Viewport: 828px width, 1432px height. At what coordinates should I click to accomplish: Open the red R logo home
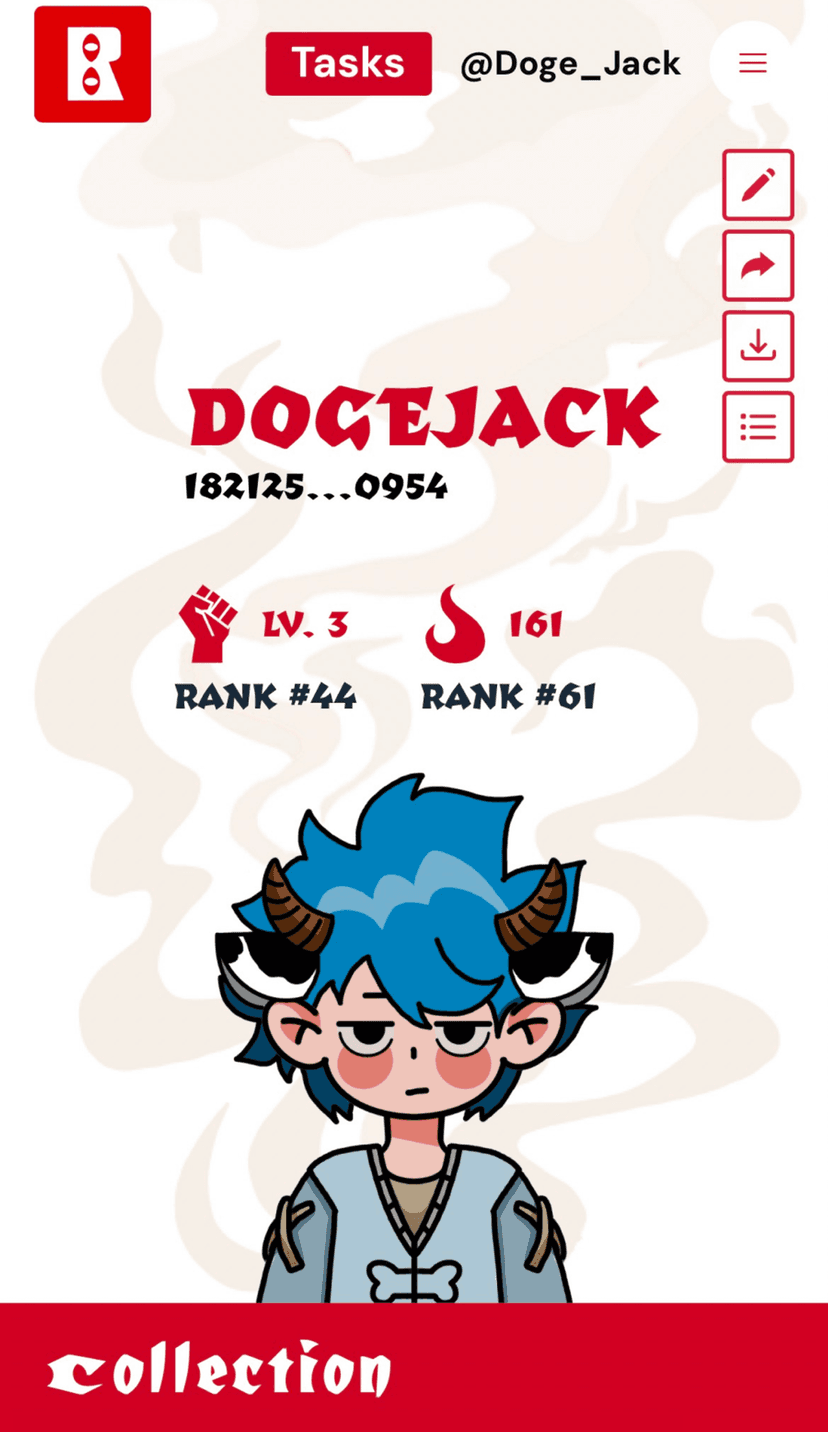click(92, 64)
